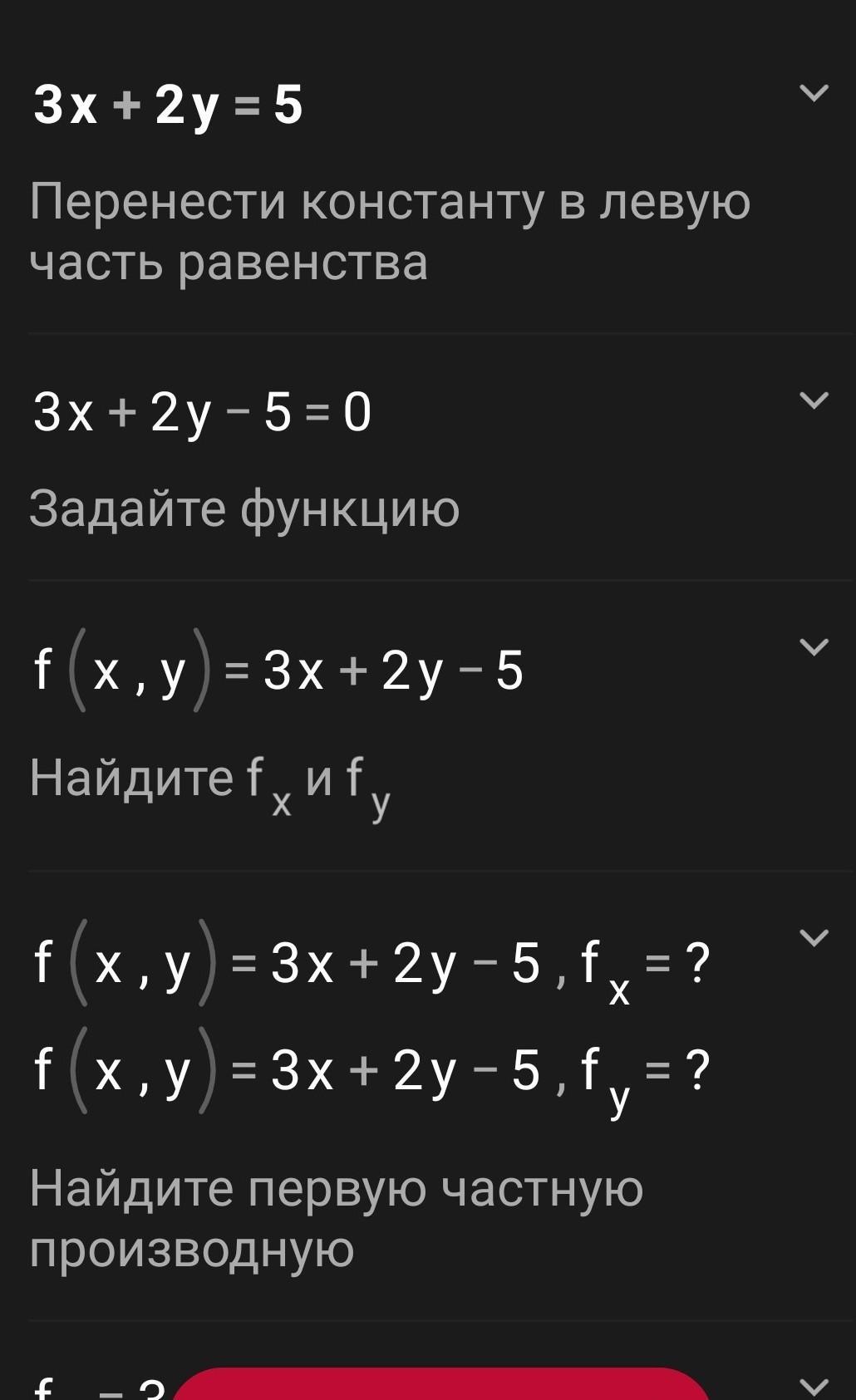The image size is (856, 1400).
Task: Expand the 3x + 2y = 5 step
Action: (814, 92)
